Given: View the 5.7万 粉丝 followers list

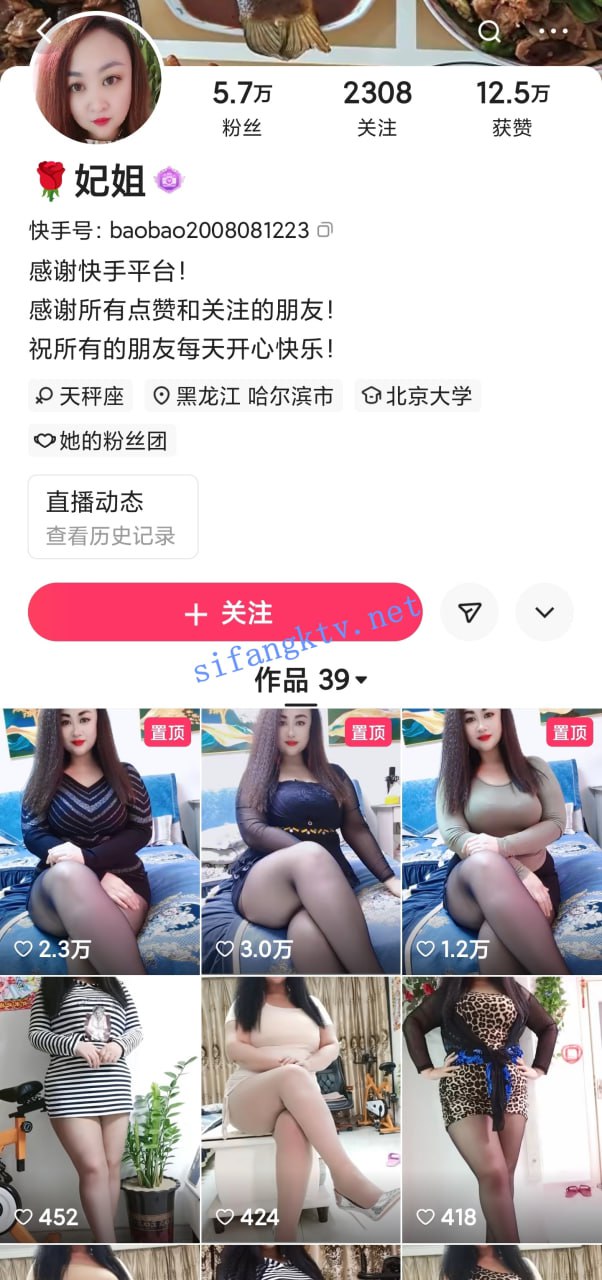Looking at the screenshot, I should click(x=242, y=108).
